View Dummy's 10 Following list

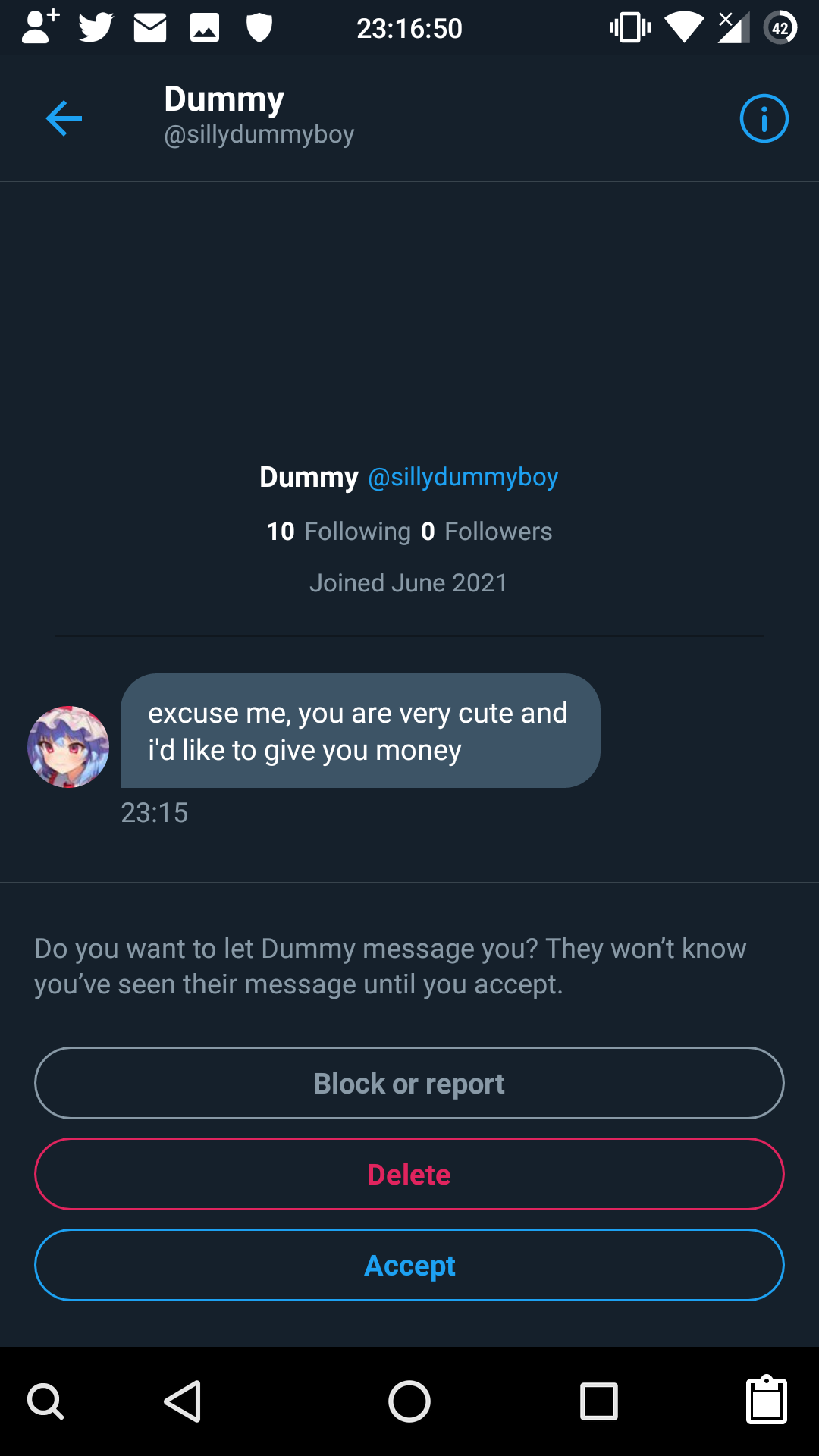tap(338, 532)
